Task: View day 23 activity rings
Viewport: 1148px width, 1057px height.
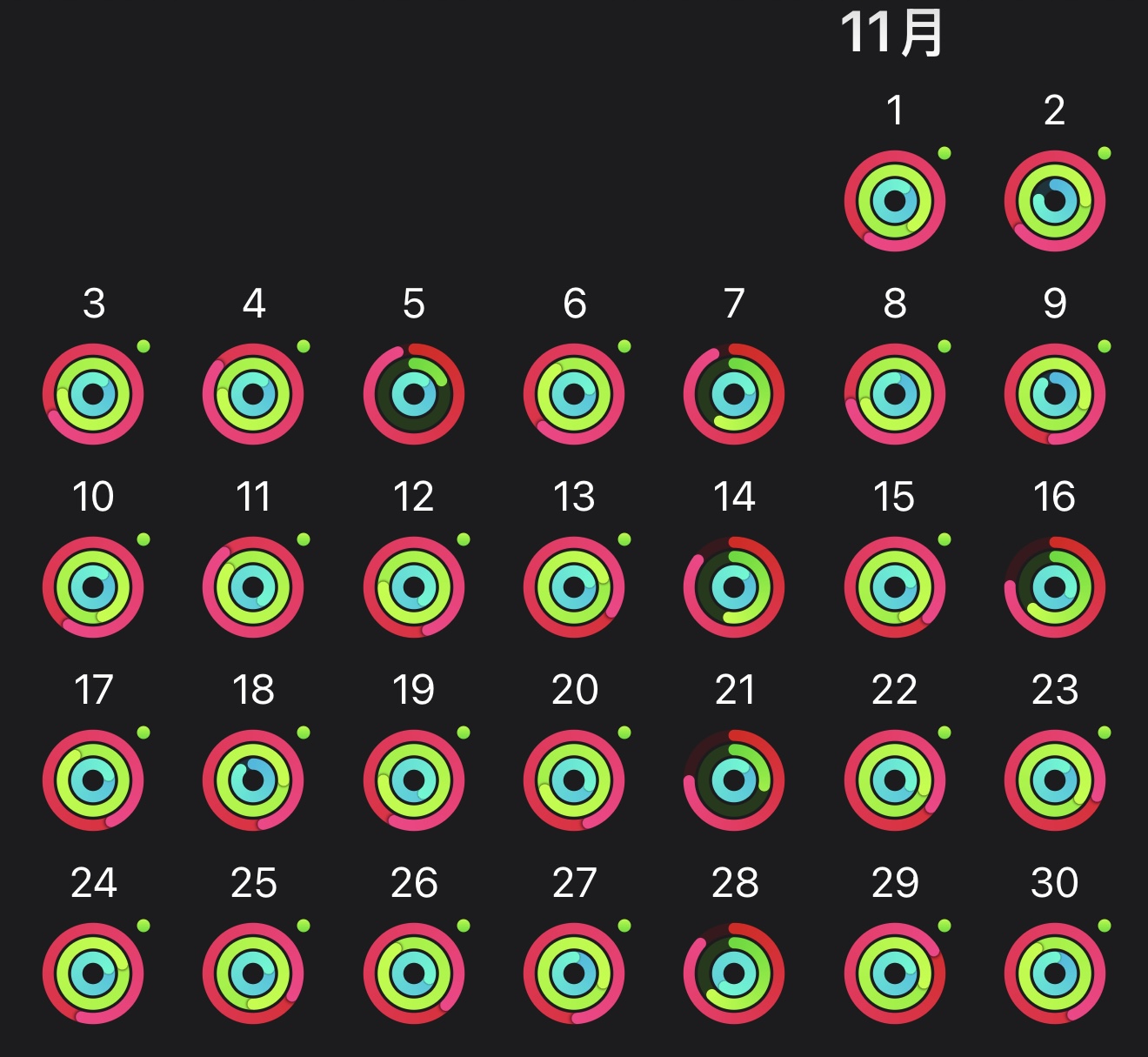Action: tap(1054, 780)
